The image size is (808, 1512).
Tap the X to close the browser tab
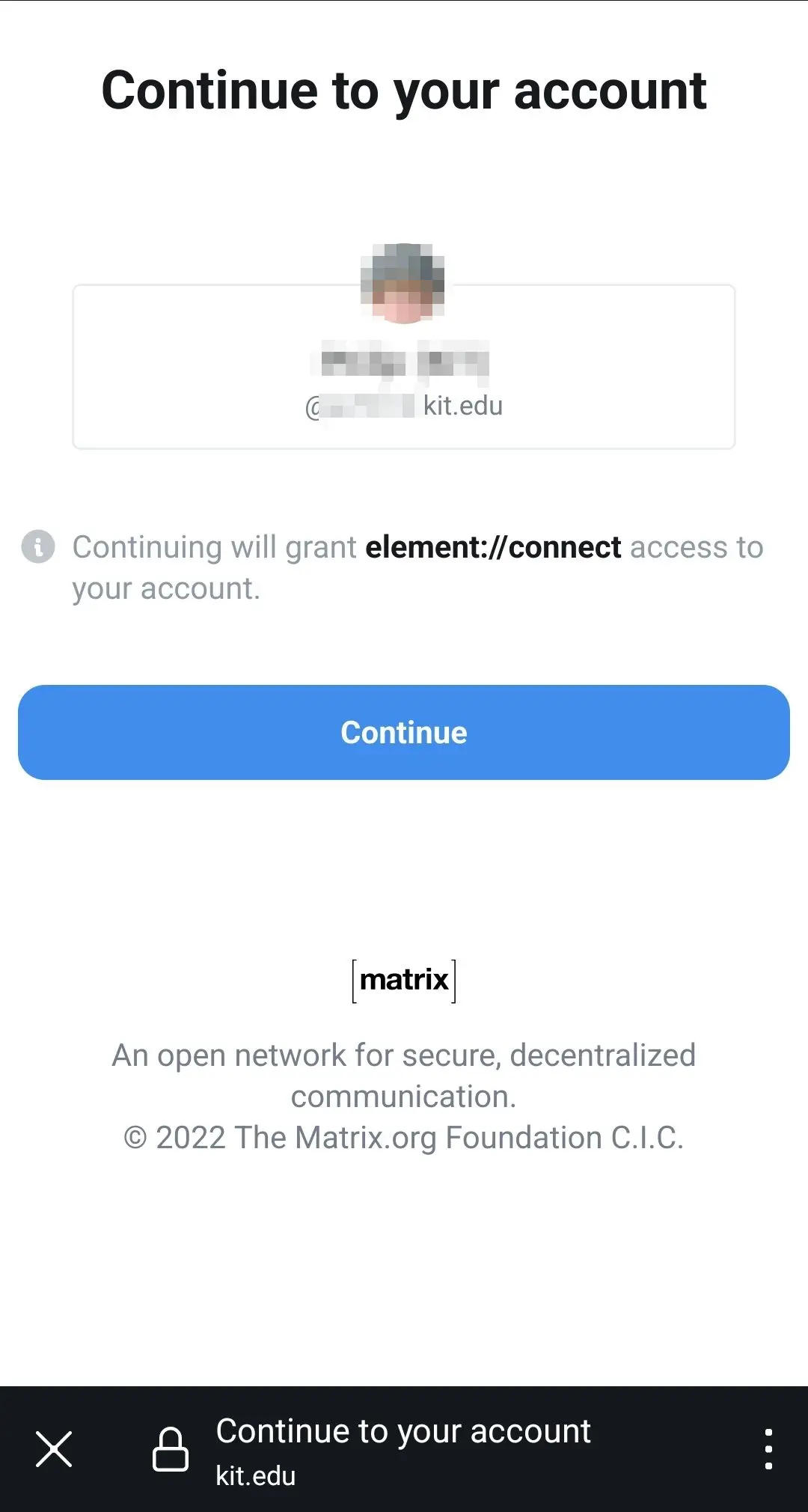[x=54, y=1448]
